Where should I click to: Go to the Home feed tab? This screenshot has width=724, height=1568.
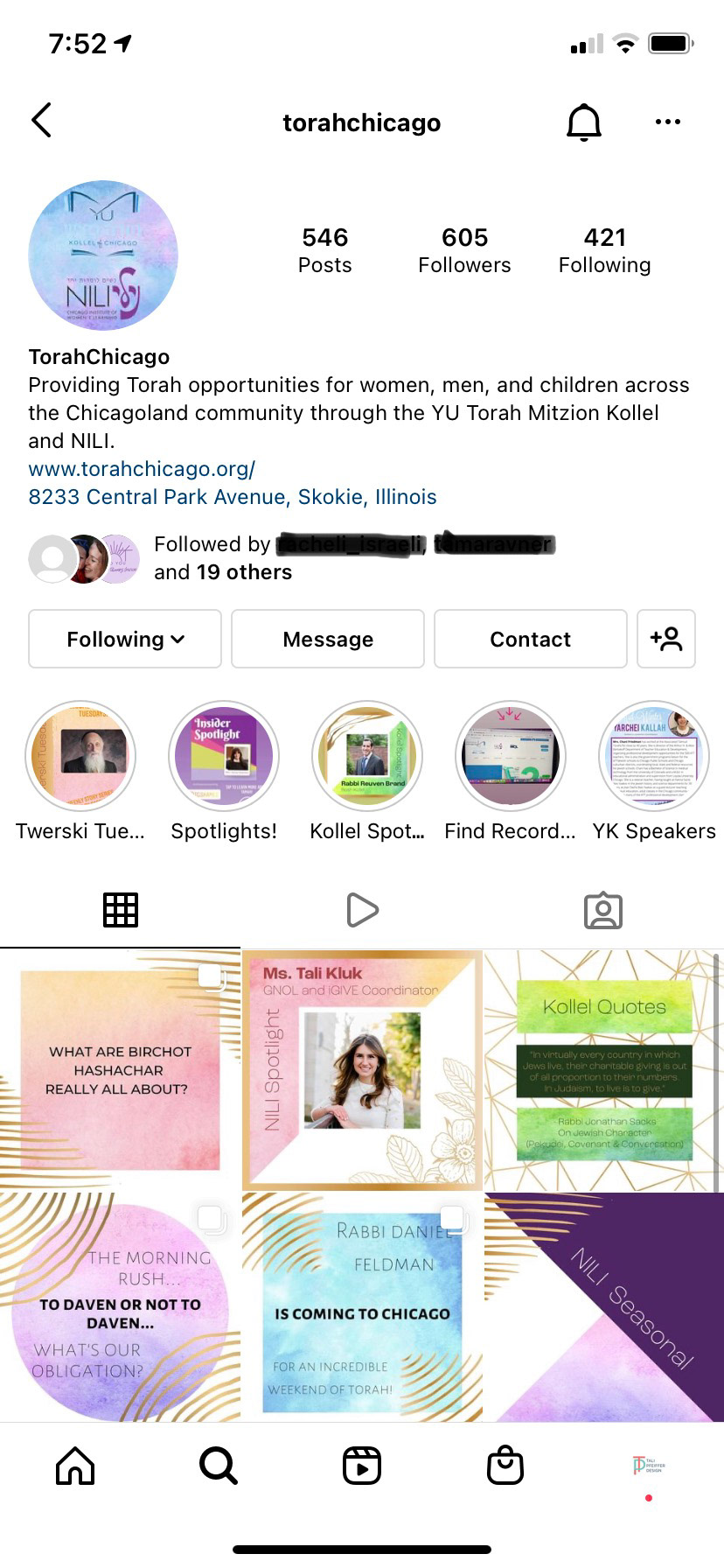pos(75,1465)
